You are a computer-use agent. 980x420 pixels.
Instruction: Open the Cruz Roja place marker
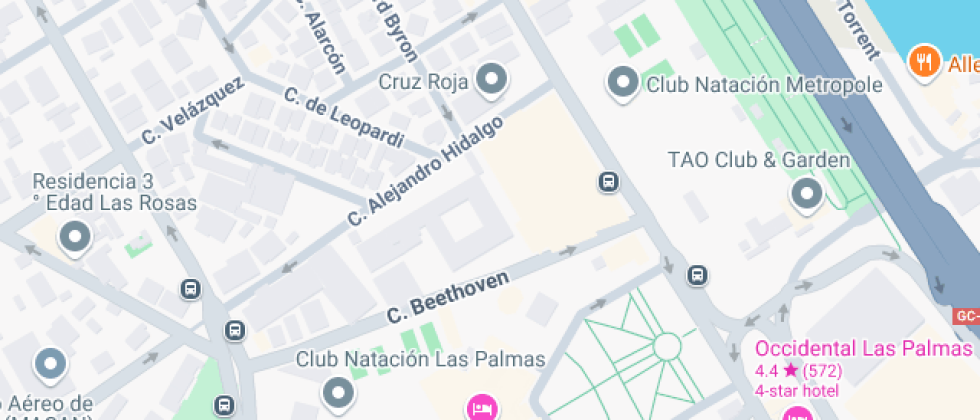click(x=491, y=80)
